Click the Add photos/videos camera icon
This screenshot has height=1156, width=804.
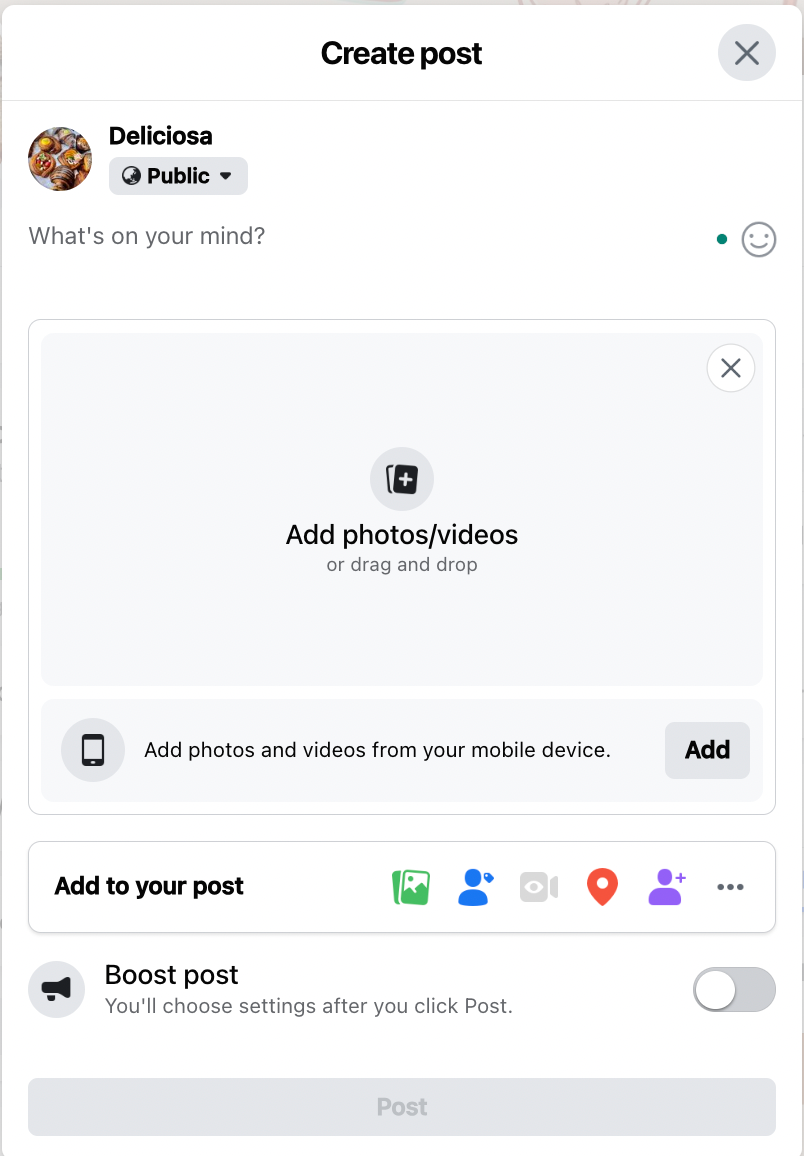[401, 479]
